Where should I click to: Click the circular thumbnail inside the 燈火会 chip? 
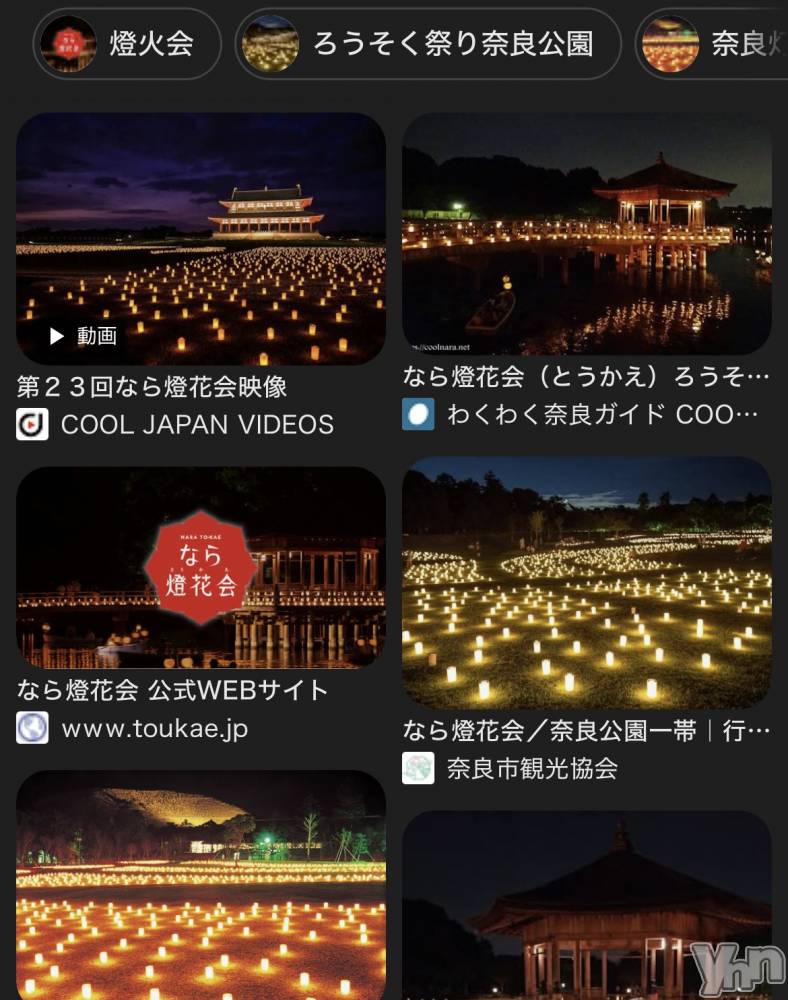(x=66, y=43)
